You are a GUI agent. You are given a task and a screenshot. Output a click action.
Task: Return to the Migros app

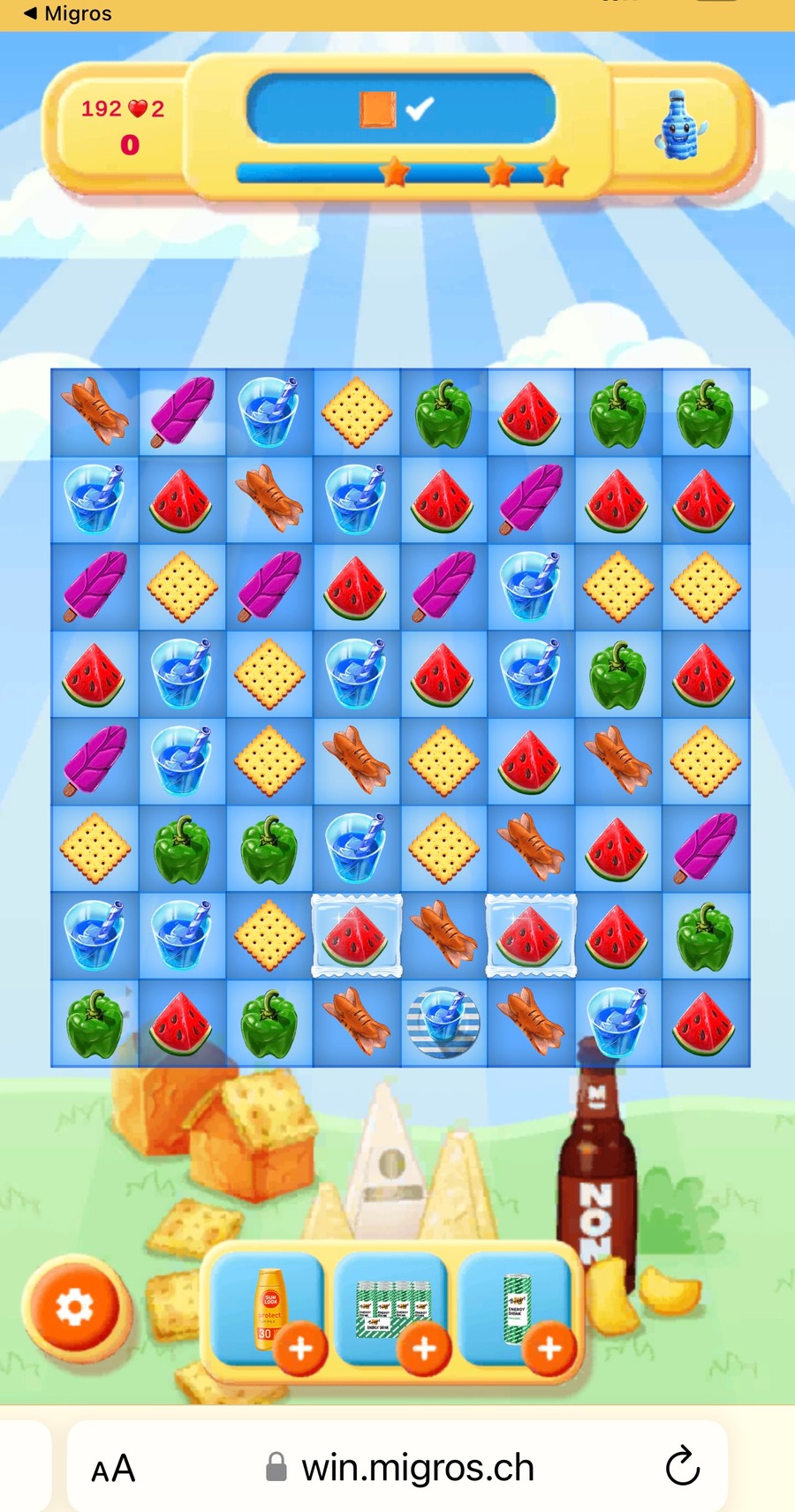pyautogui.click(x=67, y=13)
